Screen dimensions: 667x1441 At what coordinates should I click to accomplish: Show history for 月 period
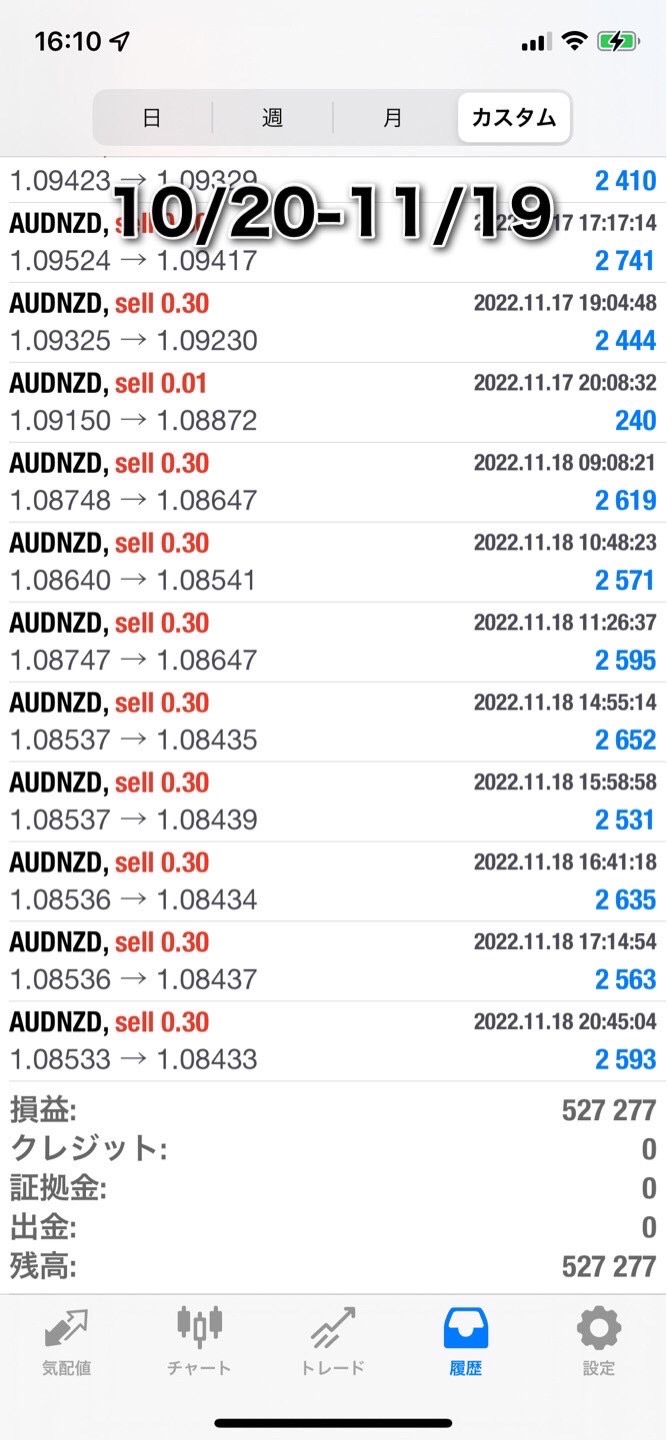point(393,118)
